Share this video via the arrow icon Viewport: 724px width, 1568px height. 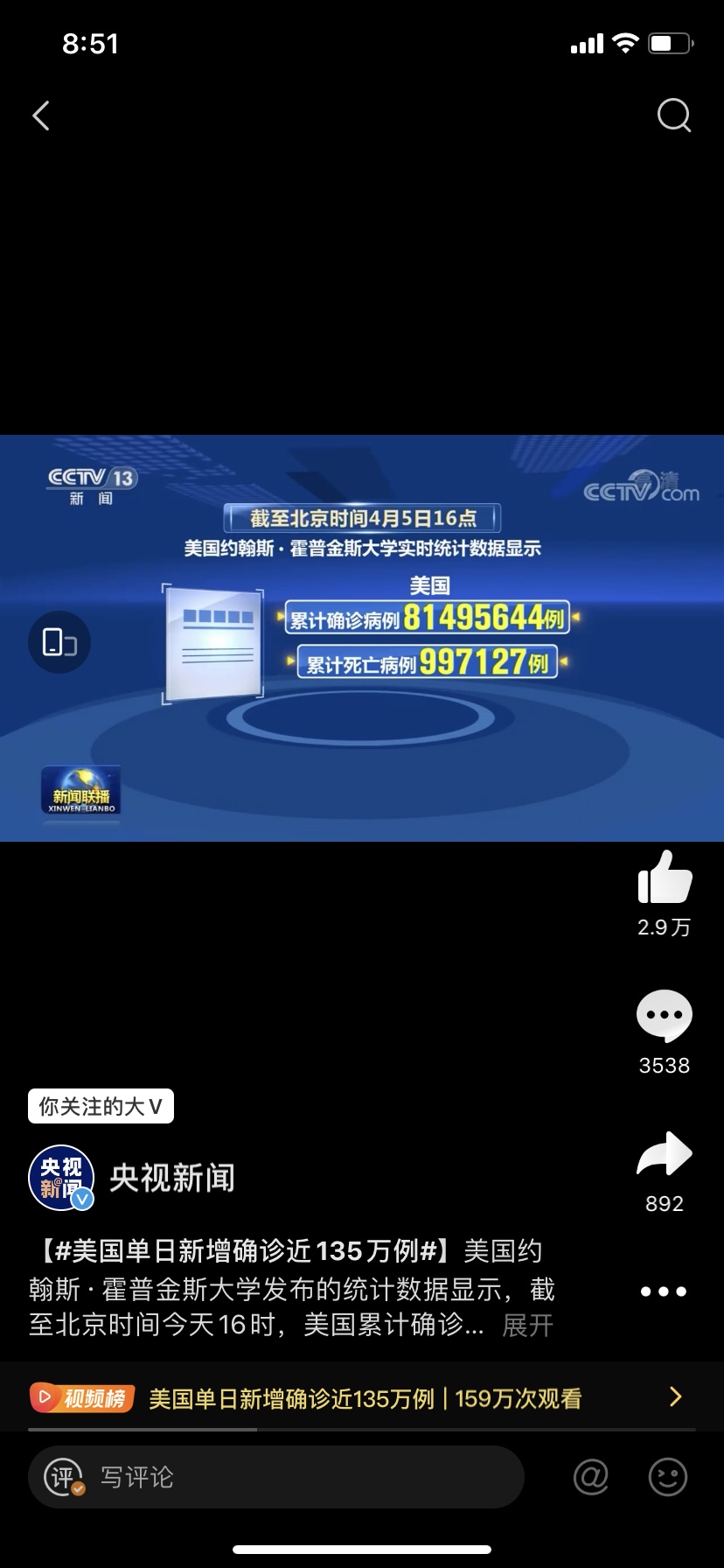coord(665,1153)
